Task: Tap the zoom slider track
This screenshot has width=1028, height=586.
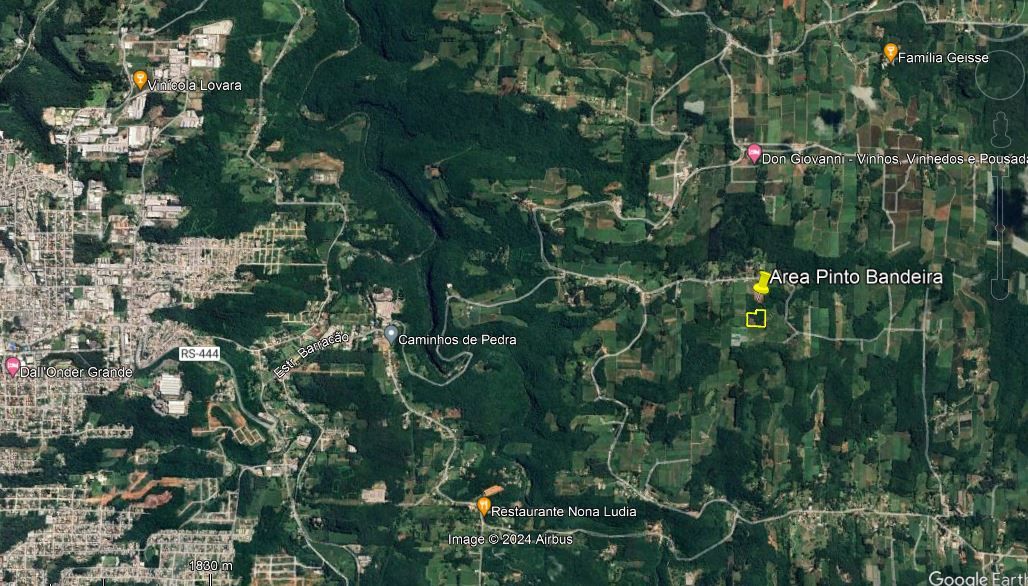Action: point(999,230)
